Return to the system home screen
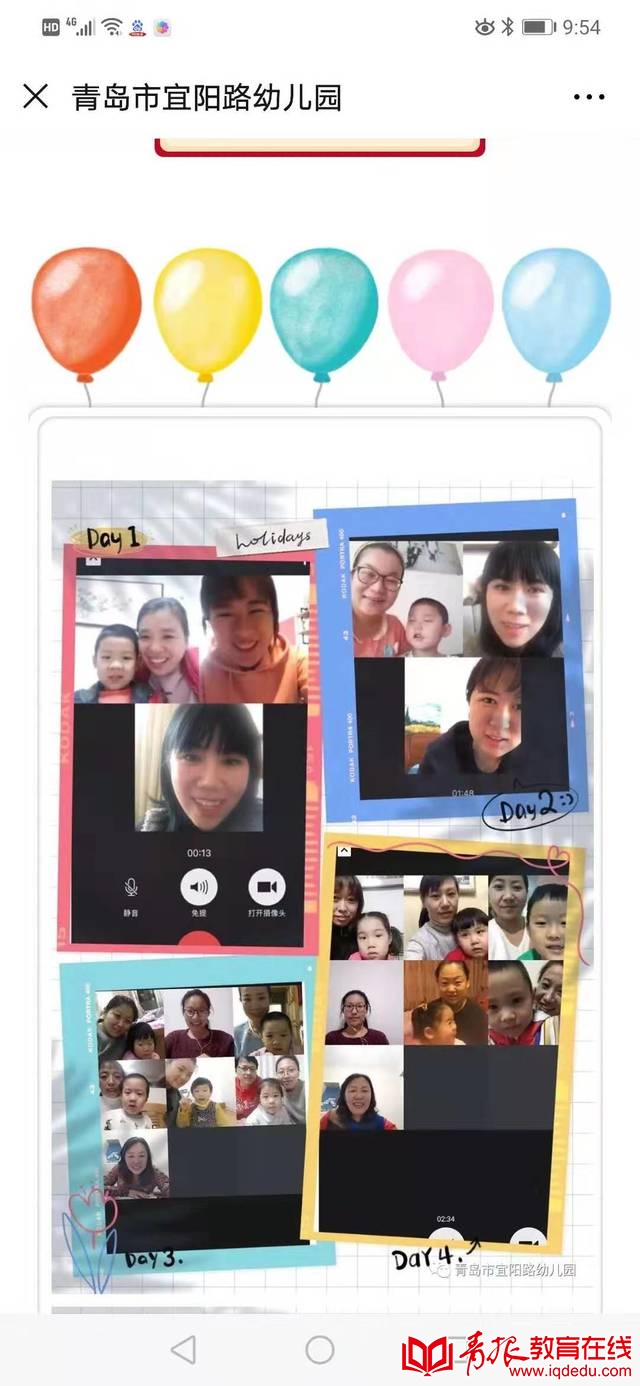 [x=320, y=1350]
